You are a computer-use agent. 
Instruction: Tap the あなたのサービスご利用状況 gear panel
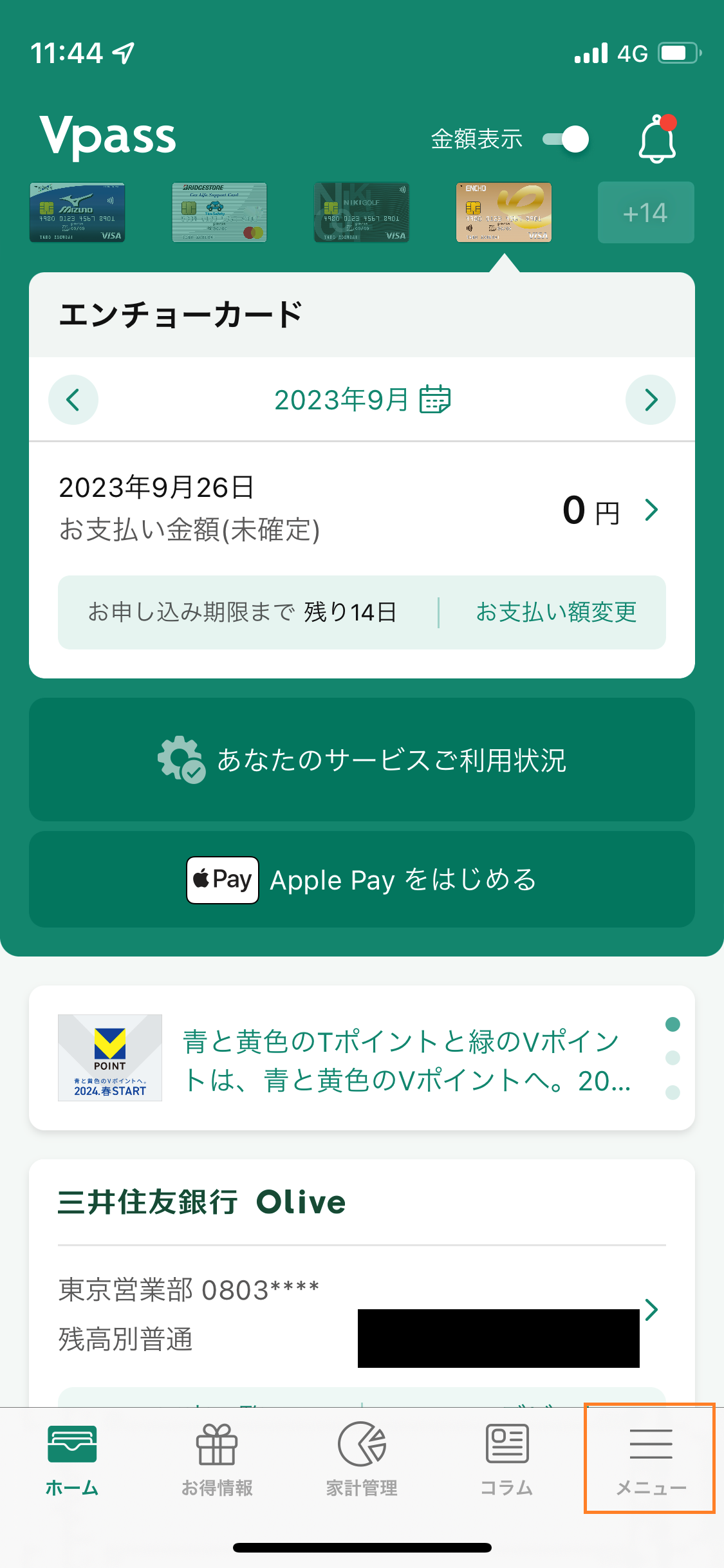362,761
